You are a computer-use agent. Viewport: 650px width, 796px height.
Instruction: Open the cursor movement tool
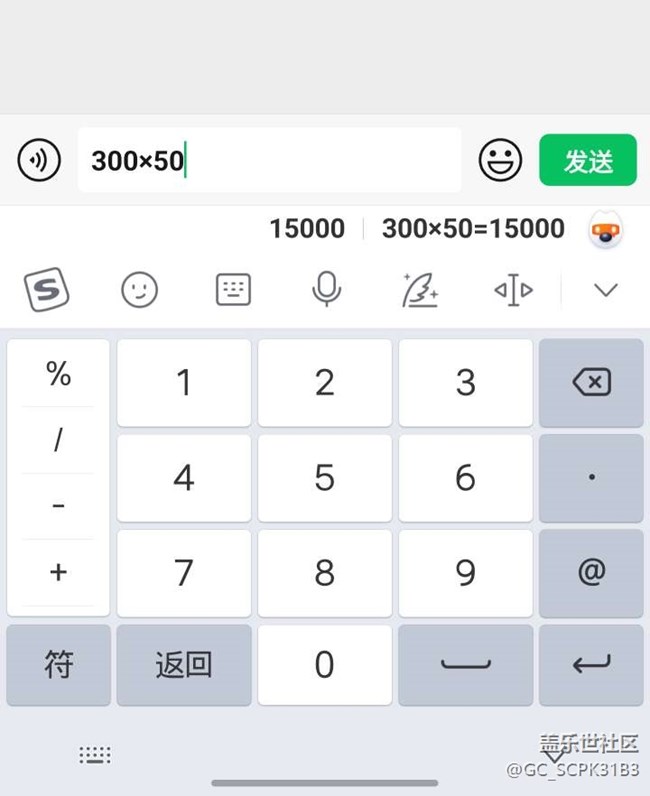coord(513,290)
